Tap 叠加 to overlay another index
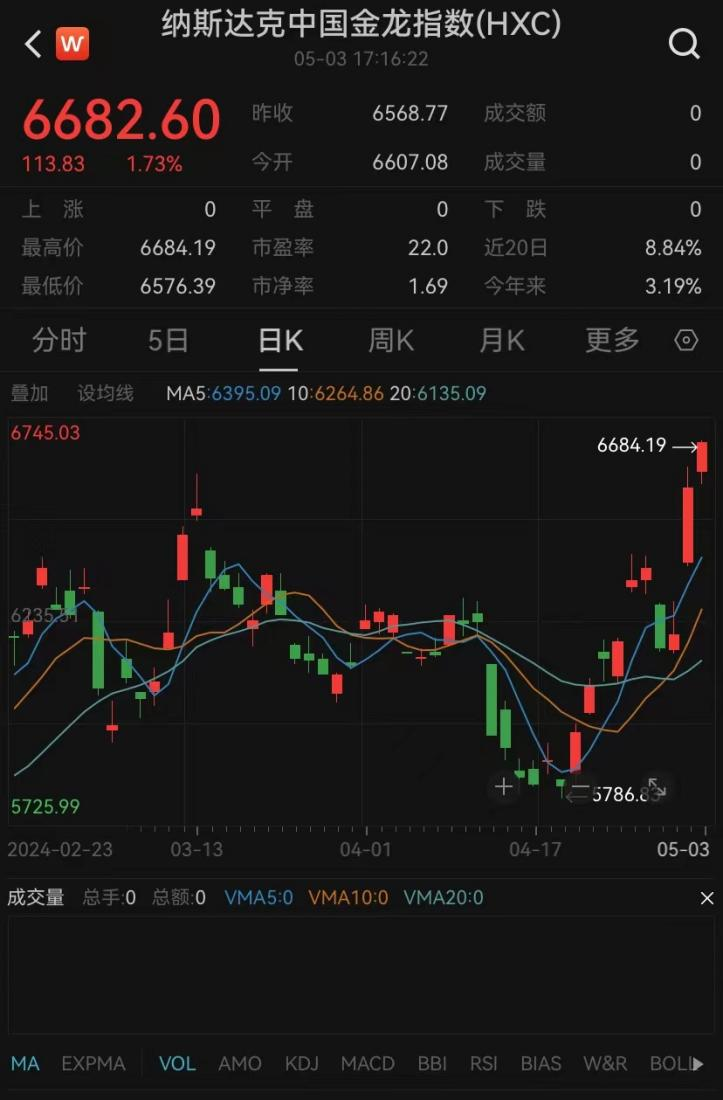The width and height of the screenshot is (723, 1100). coord(29,394)
